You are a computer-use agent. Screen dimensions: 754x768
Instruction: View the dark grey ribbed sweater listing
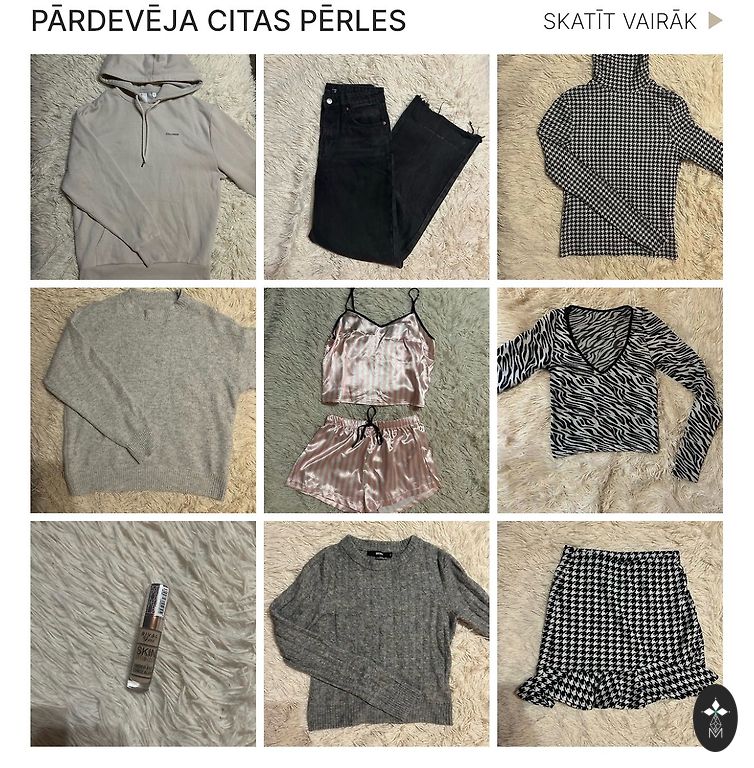tap(377, 633)
